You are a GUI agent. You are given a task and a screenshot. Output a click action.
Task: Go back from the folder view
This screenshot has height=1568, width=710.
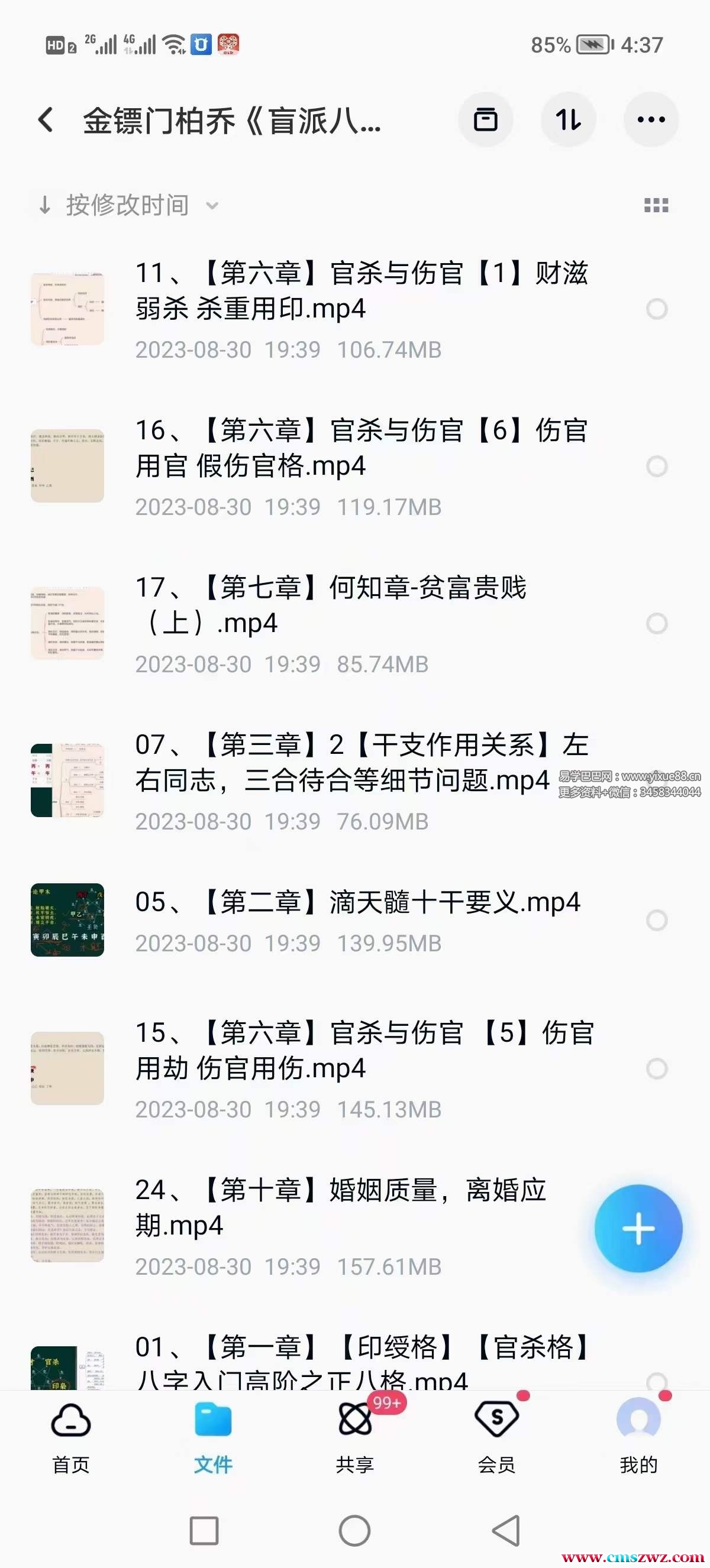[46, 120]
